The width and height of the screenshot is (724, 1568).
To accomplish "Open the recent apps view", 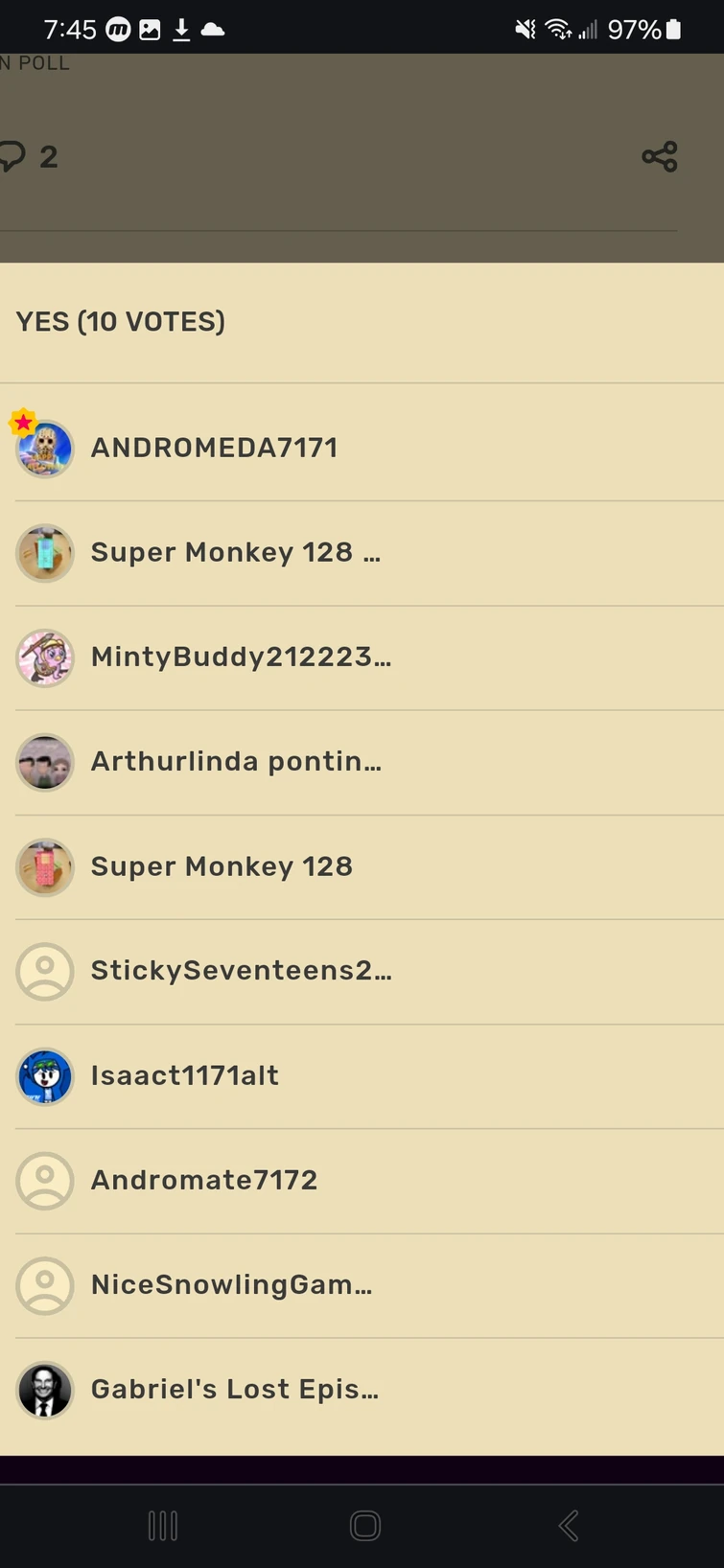I will coord(163,1525).
